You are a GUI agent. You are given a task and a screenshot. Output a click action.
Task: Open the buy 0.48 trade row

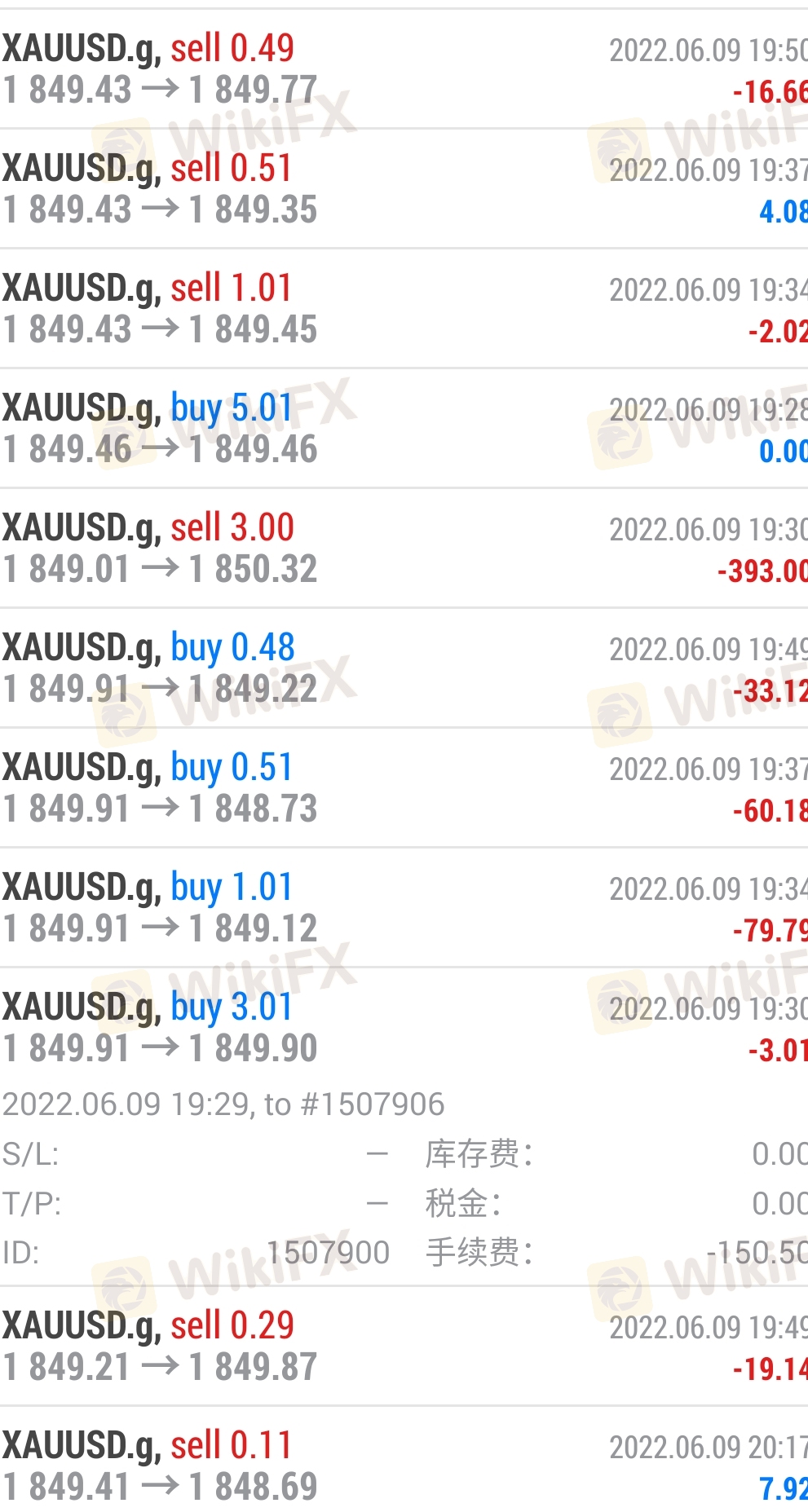coord(404,668)
